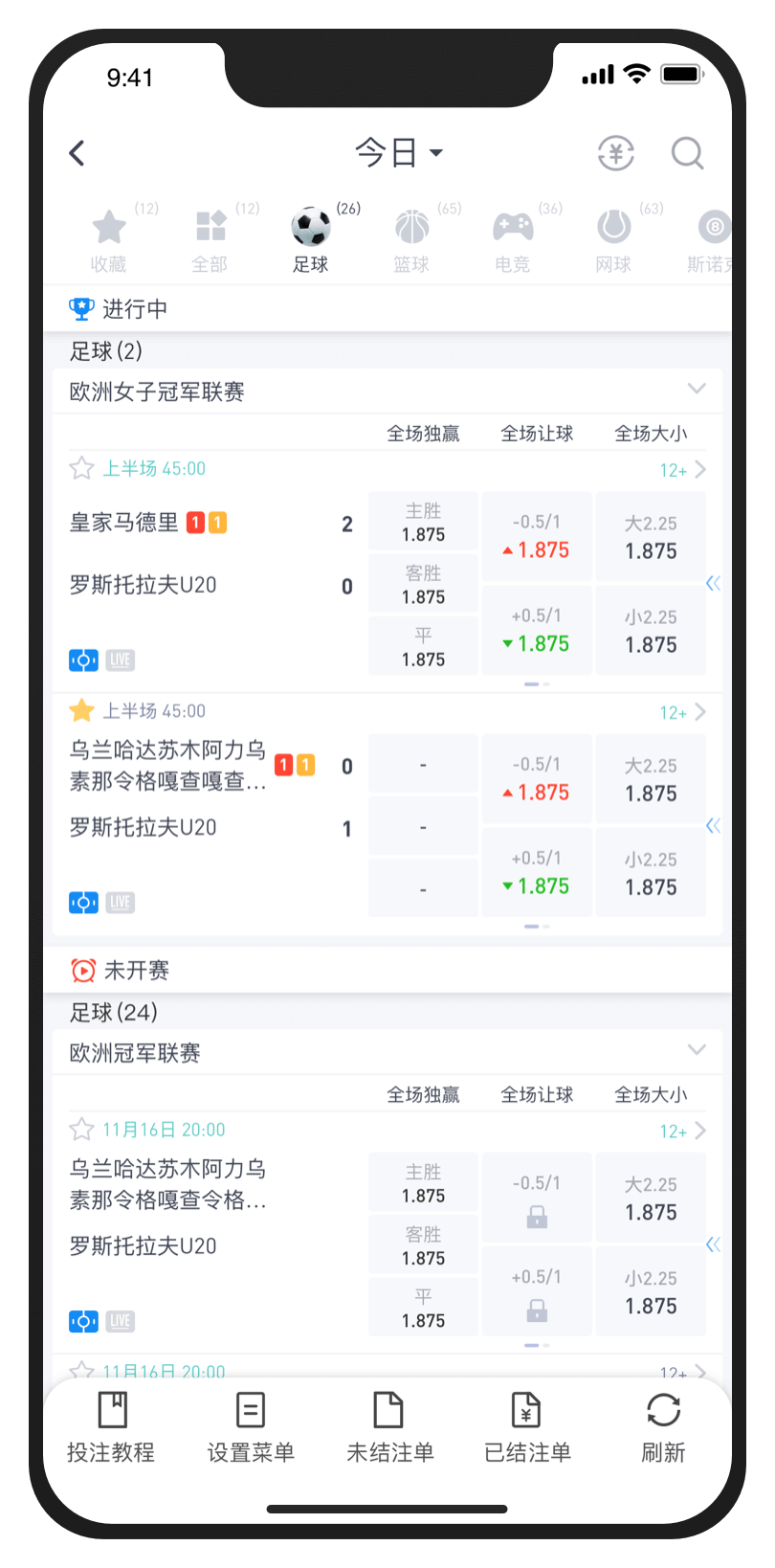Favorite the 皇家马德里 match via star
The height and width of the screenshot is (1568, 775).
[x=80, y=468]
